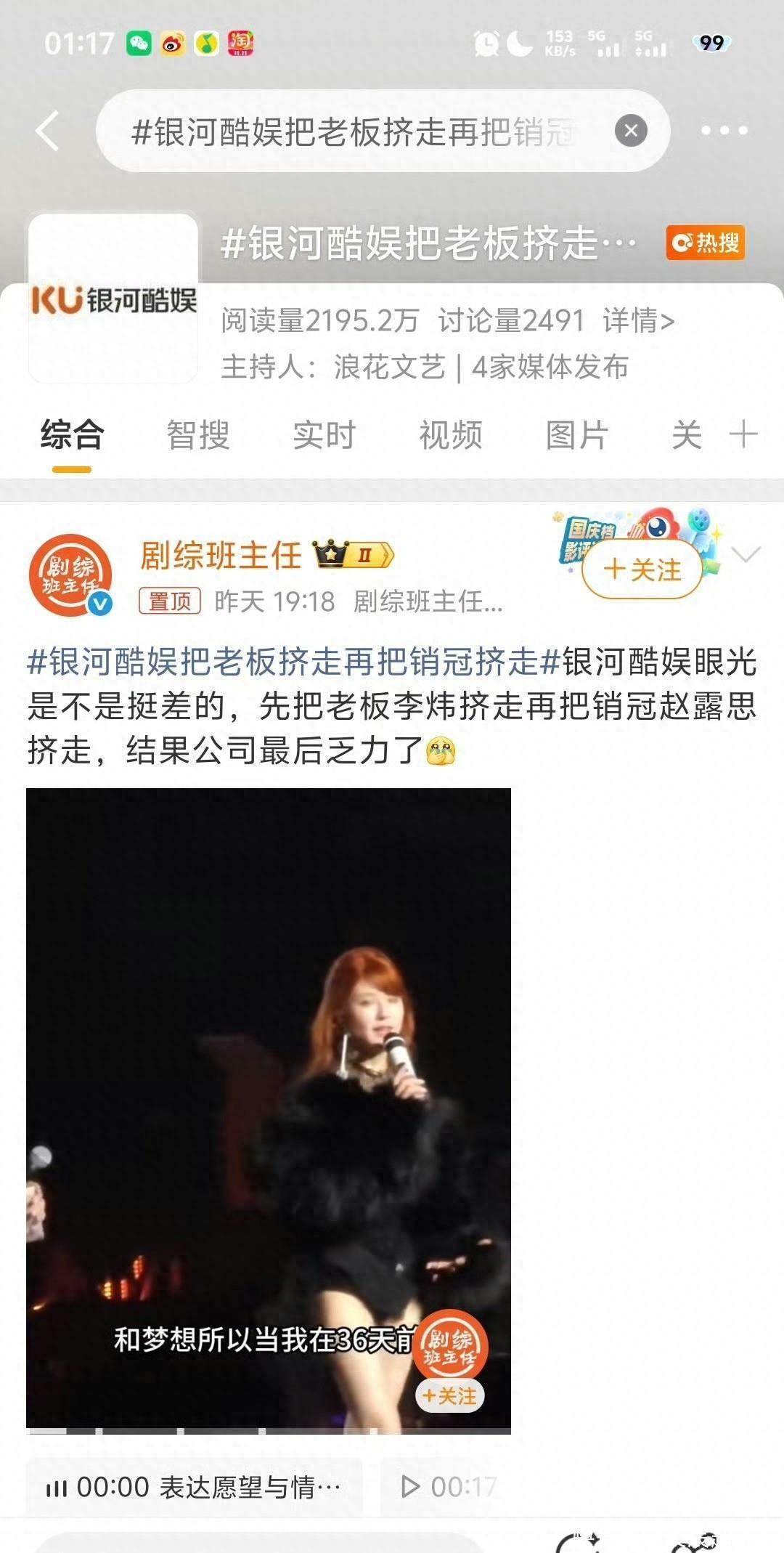
Task: Follow via +关注 overlay on video
Action: tap(449, 1395)
